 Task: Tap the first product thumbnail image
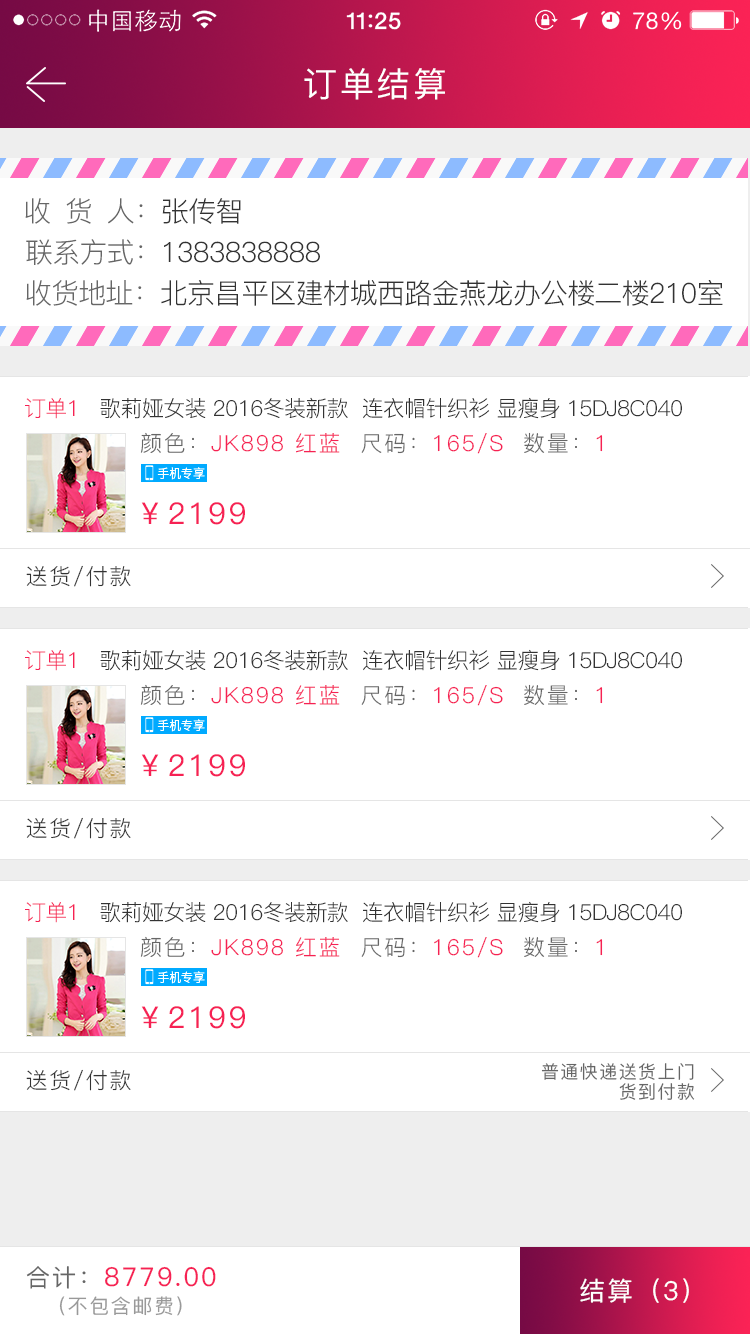coord(75,482)
